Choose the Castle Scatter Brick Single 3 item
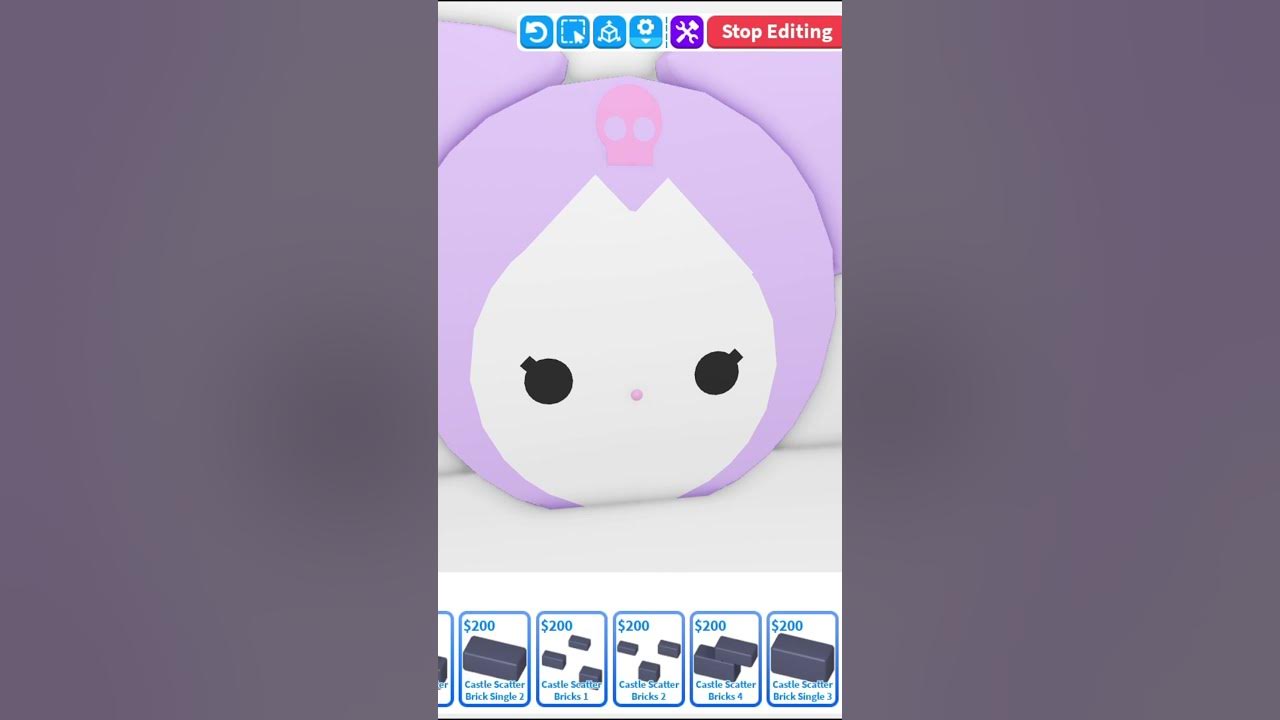Screen dimensions: 1280x720 802,658
